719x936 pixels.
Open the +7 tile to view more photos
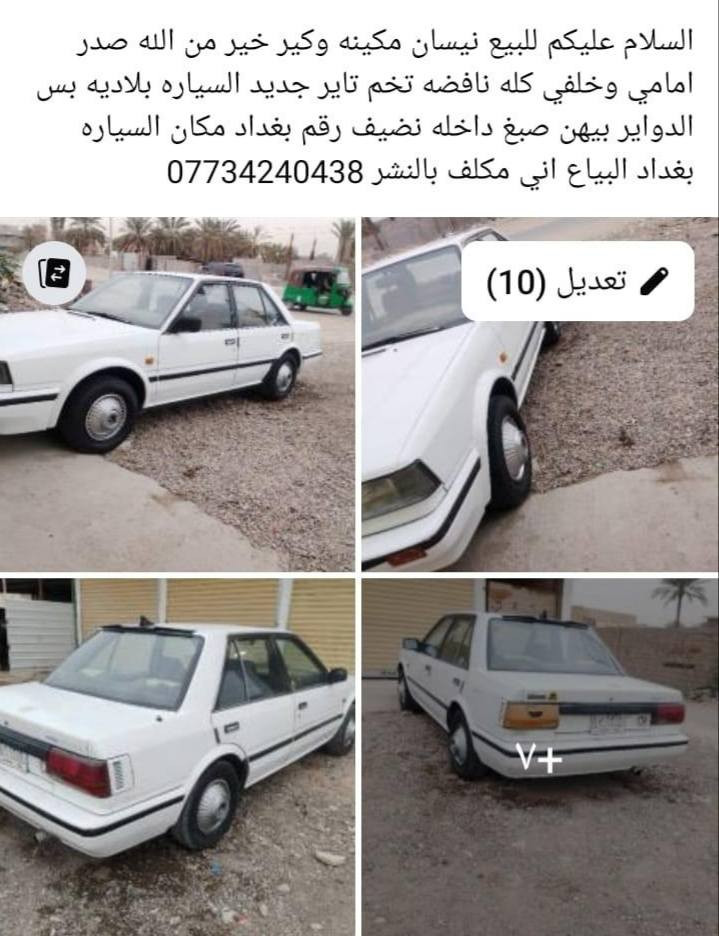pos(540,757)
